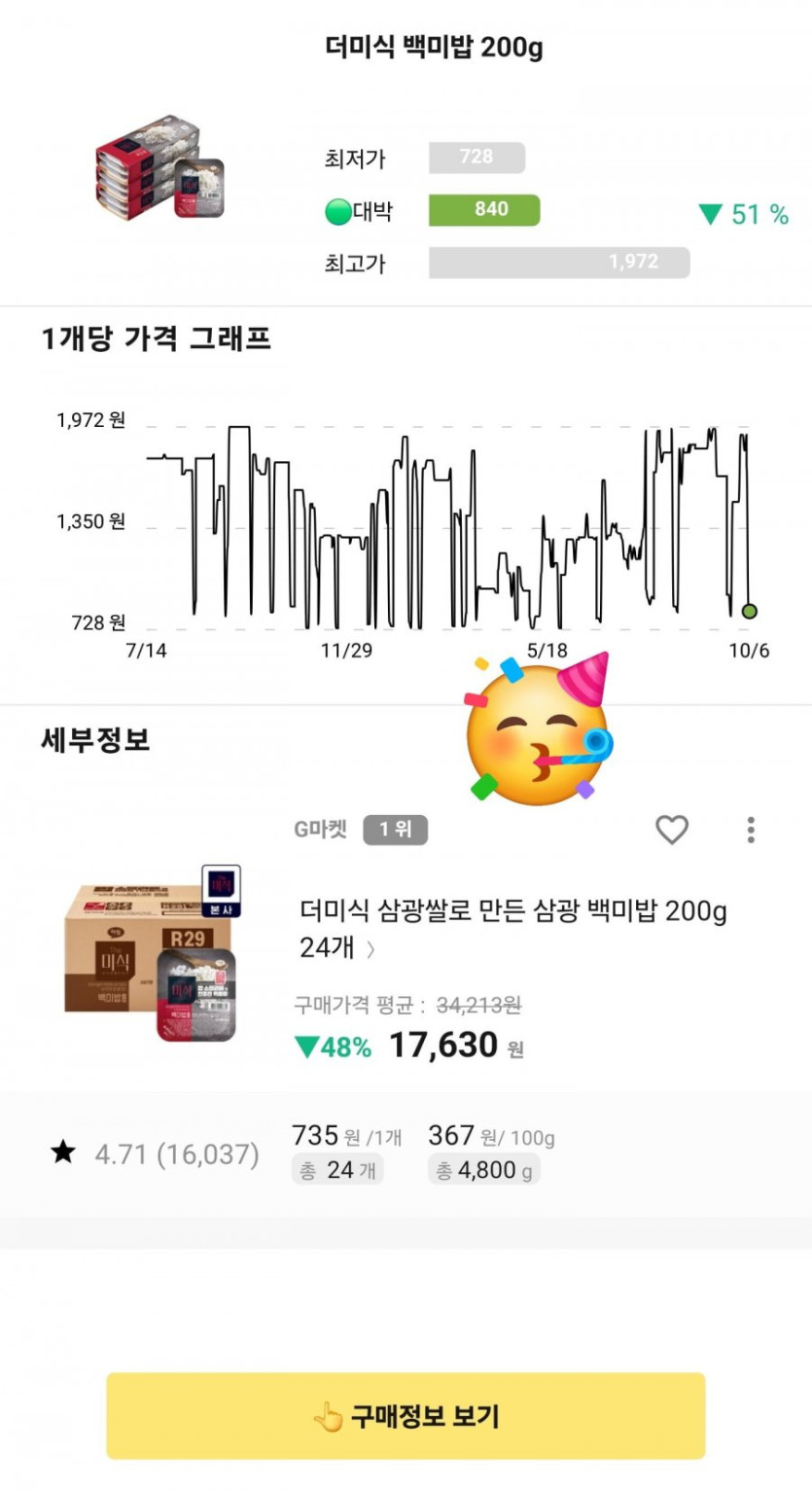Open 더미식 삼광 백미밥 200g 24개 product link
Viewport: 812px width, 1491px height.
point(512,928)
